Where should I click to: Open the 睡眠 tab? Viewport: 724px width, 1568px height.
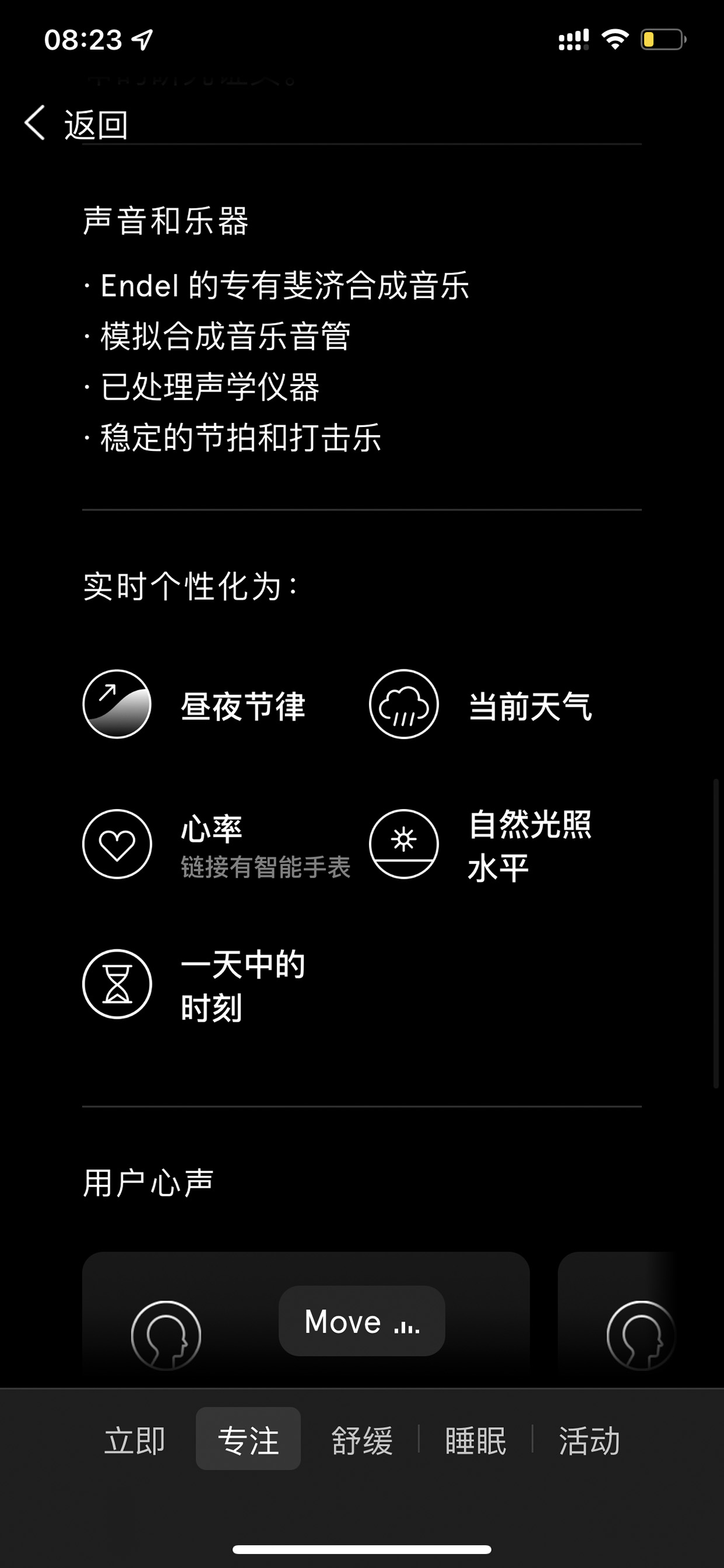(476, 1441)
